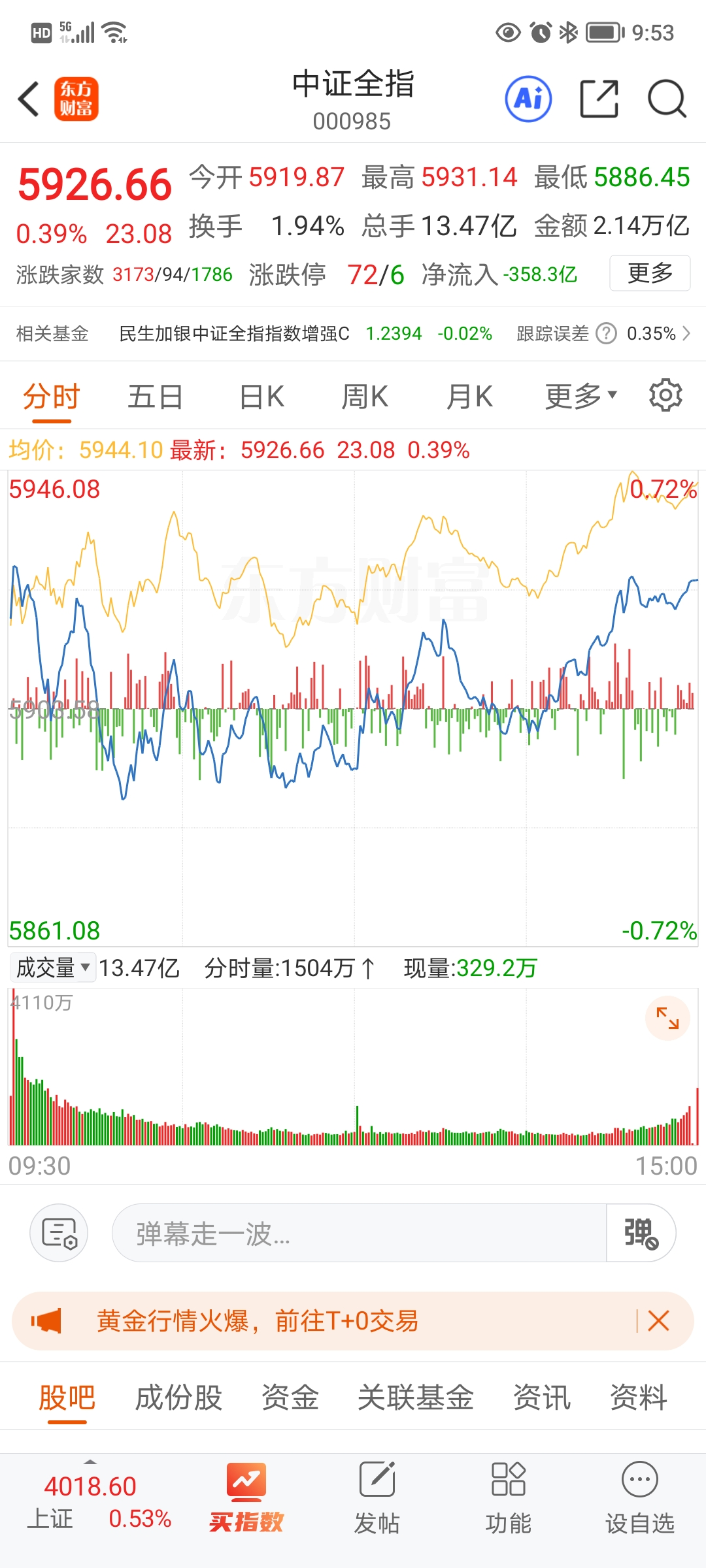Expand chart to full screen
Image resolution: width=706 pixels, height=1568 pixels.
point(667,1018)
